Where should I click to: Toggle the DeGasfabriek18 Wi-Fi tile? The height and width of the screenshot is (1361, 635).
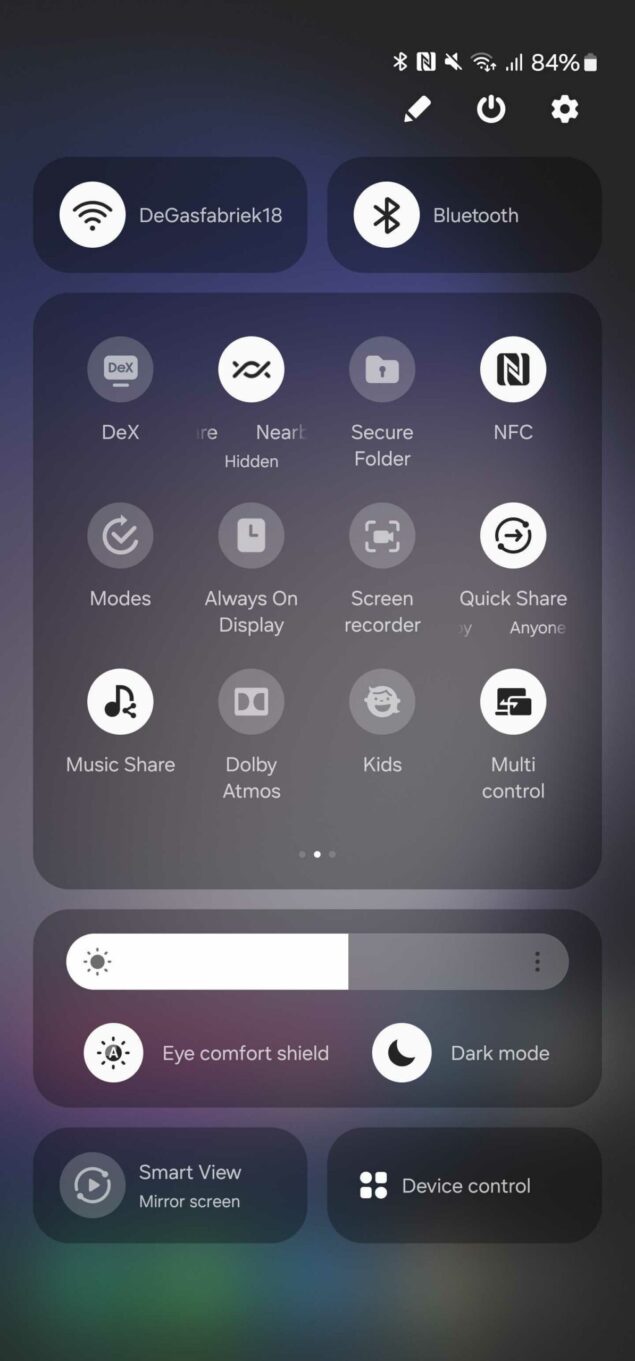click(170, 215)
